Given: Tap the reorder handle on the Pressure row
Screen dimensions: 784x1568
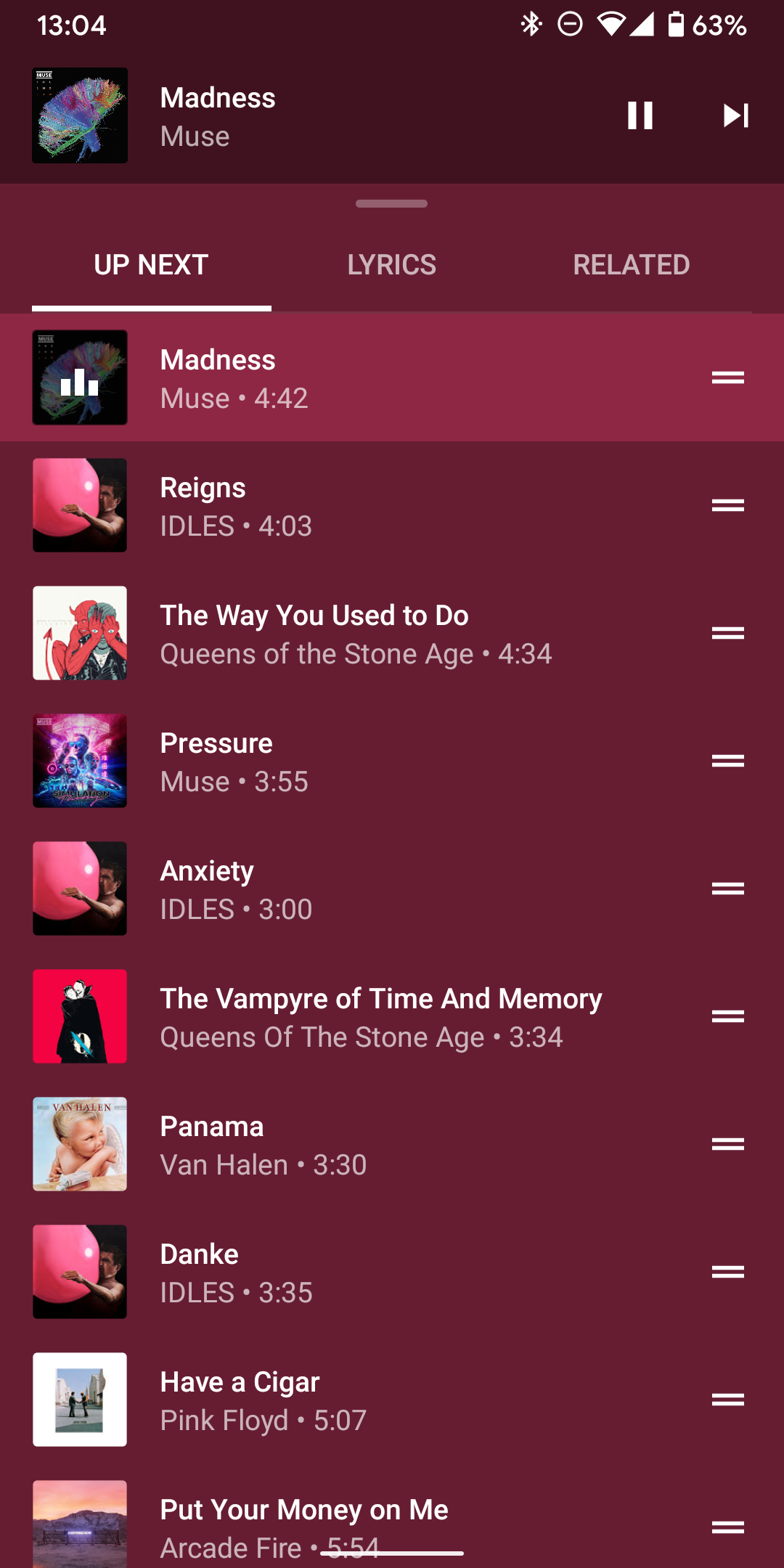Looking at the screenshot, I should tap(727, 761).
